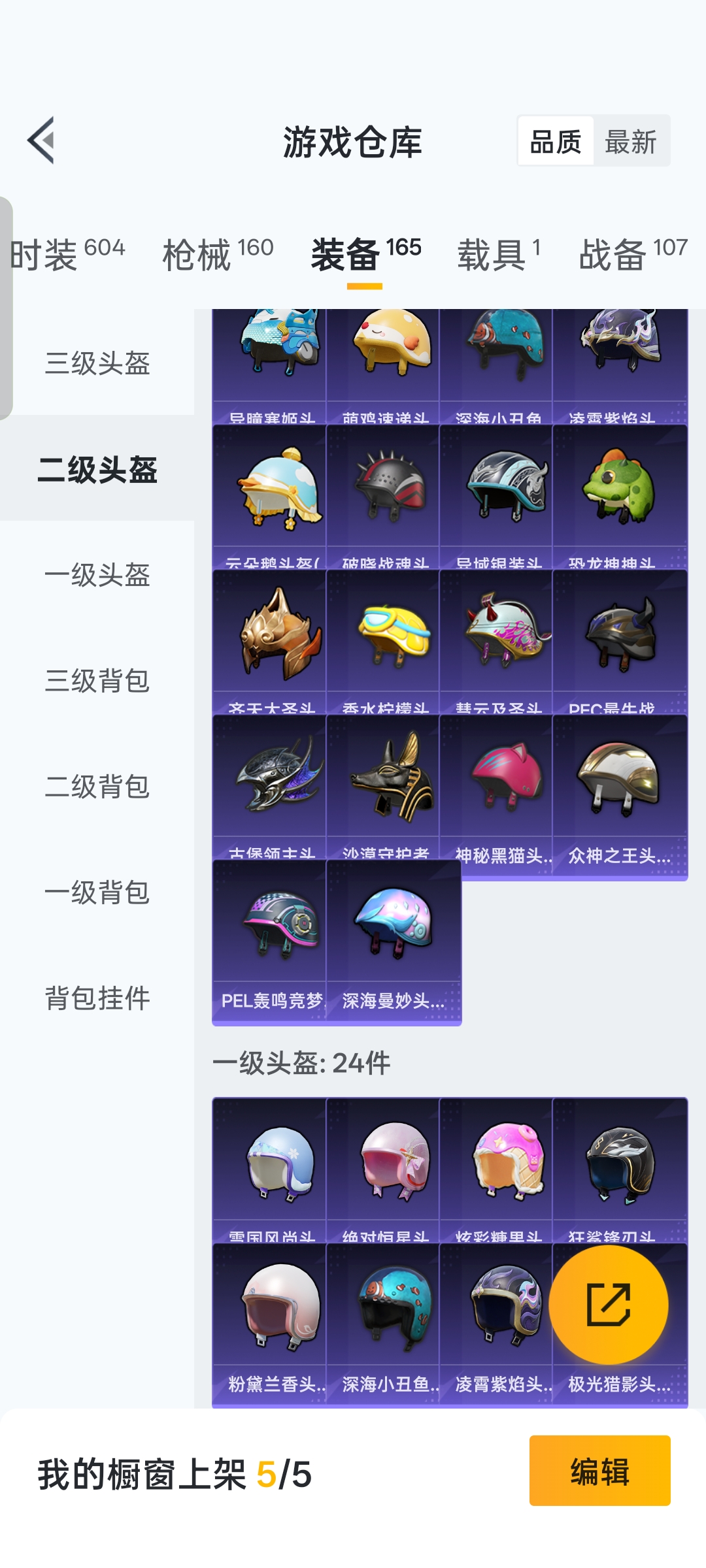Select 三级头盔 category
This screenshot has width=706, height=1568.
tap(97, 363)
